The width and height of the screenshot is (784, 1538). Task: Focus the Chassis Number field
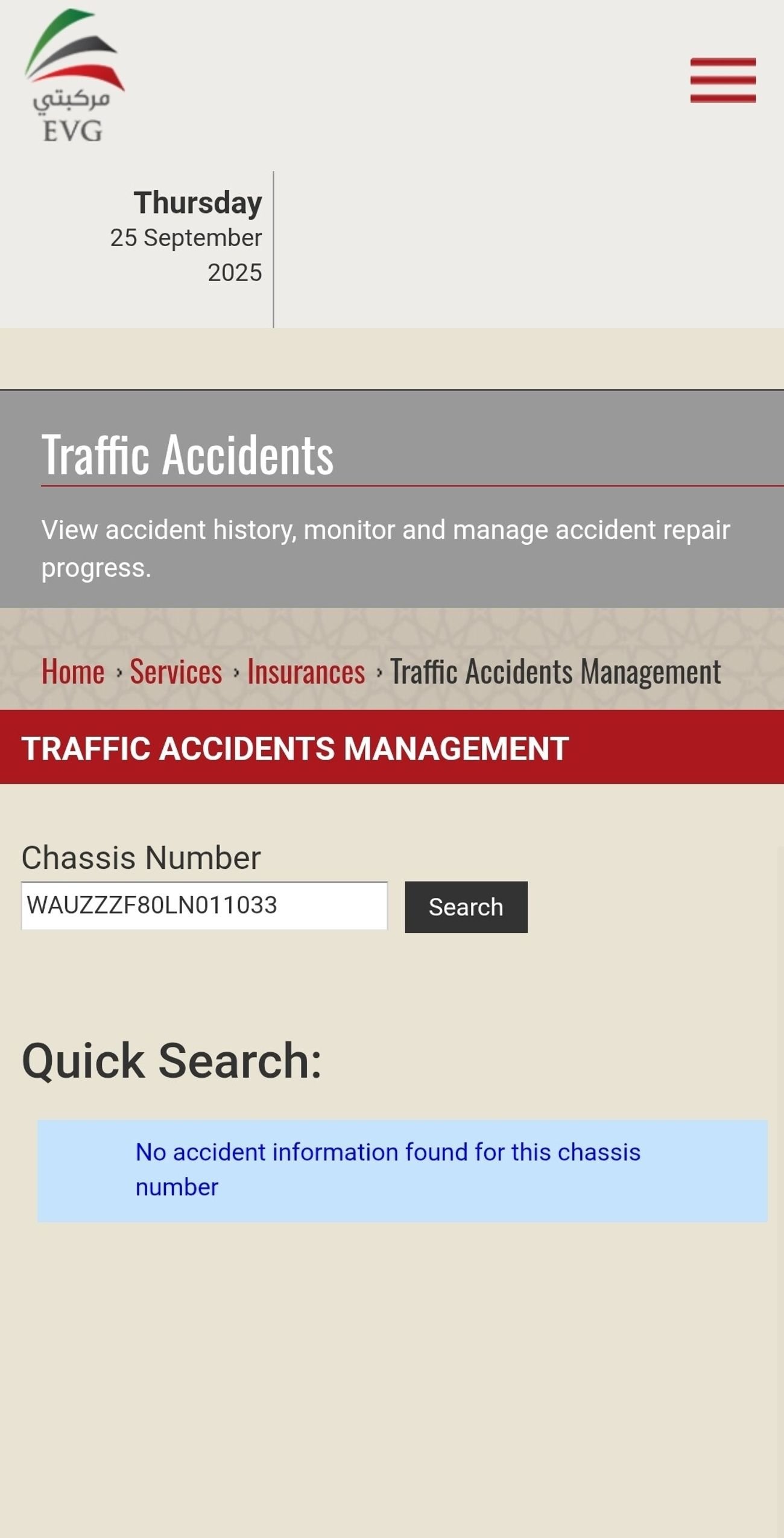click(204, 906)
